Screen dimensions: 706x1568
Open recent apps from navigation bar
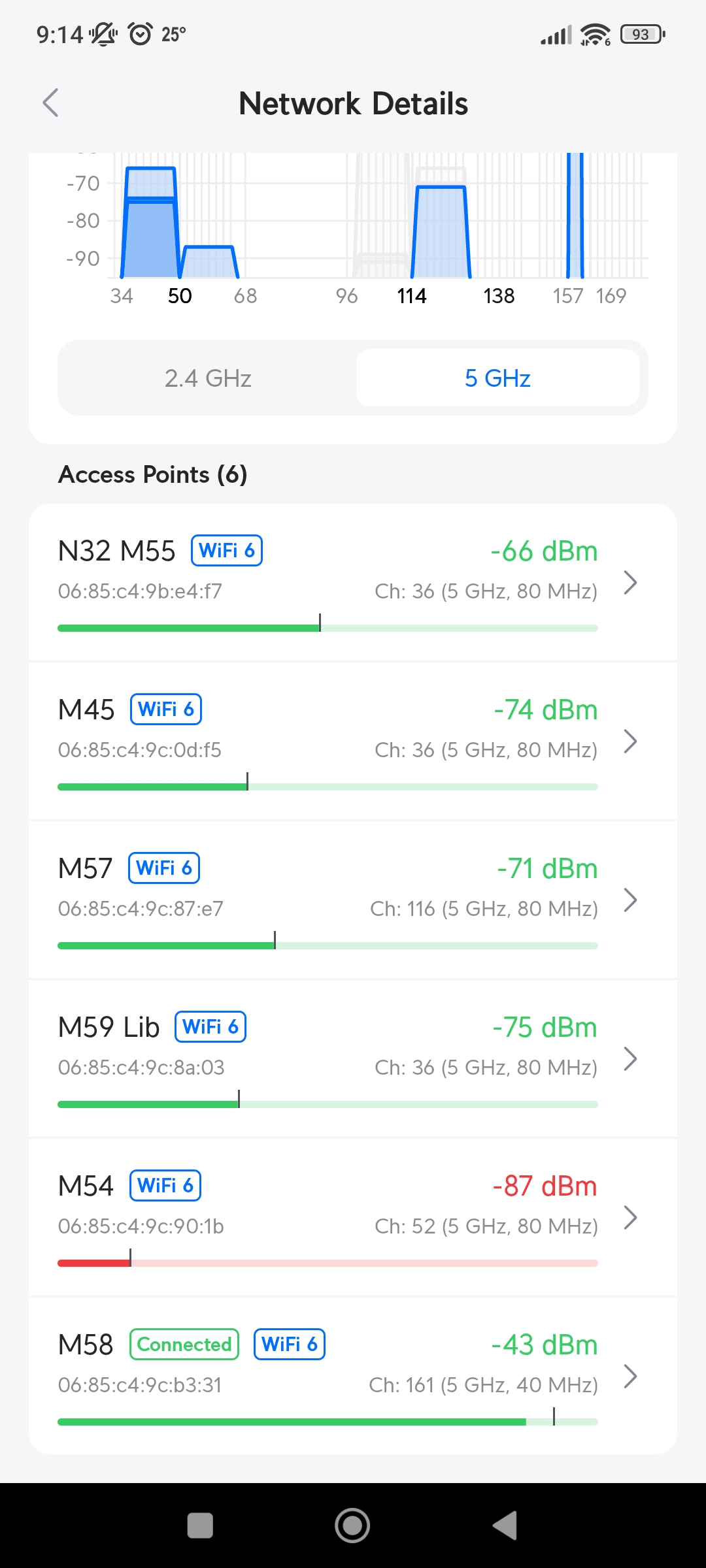point(200,1526)
